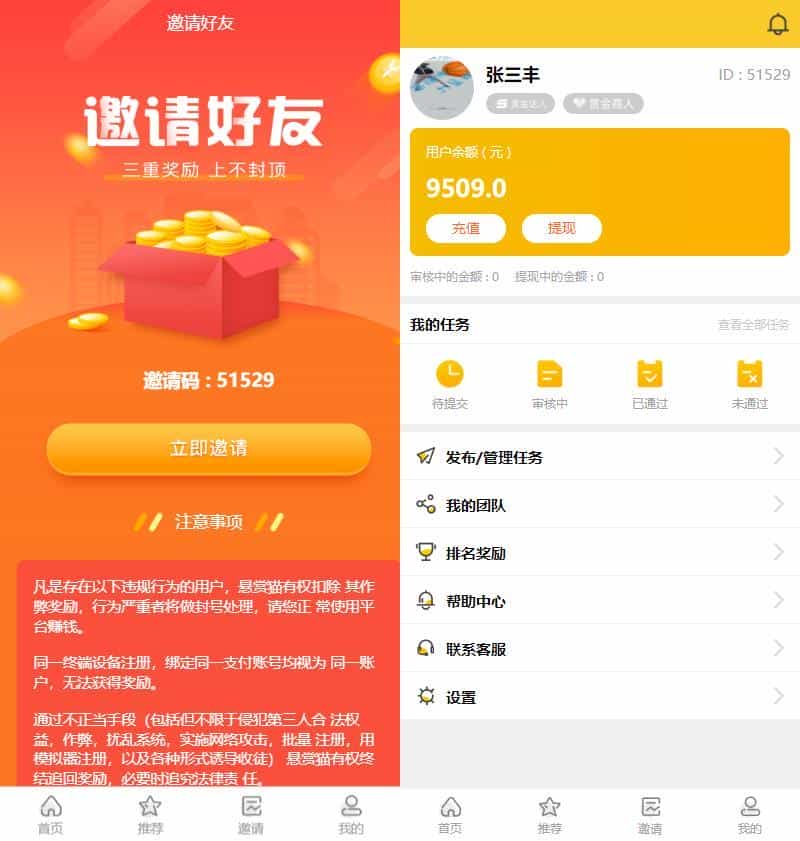This screenshot has height=841, width=800.
Task: Click the 我的团队 team icon
Action: 426,505
